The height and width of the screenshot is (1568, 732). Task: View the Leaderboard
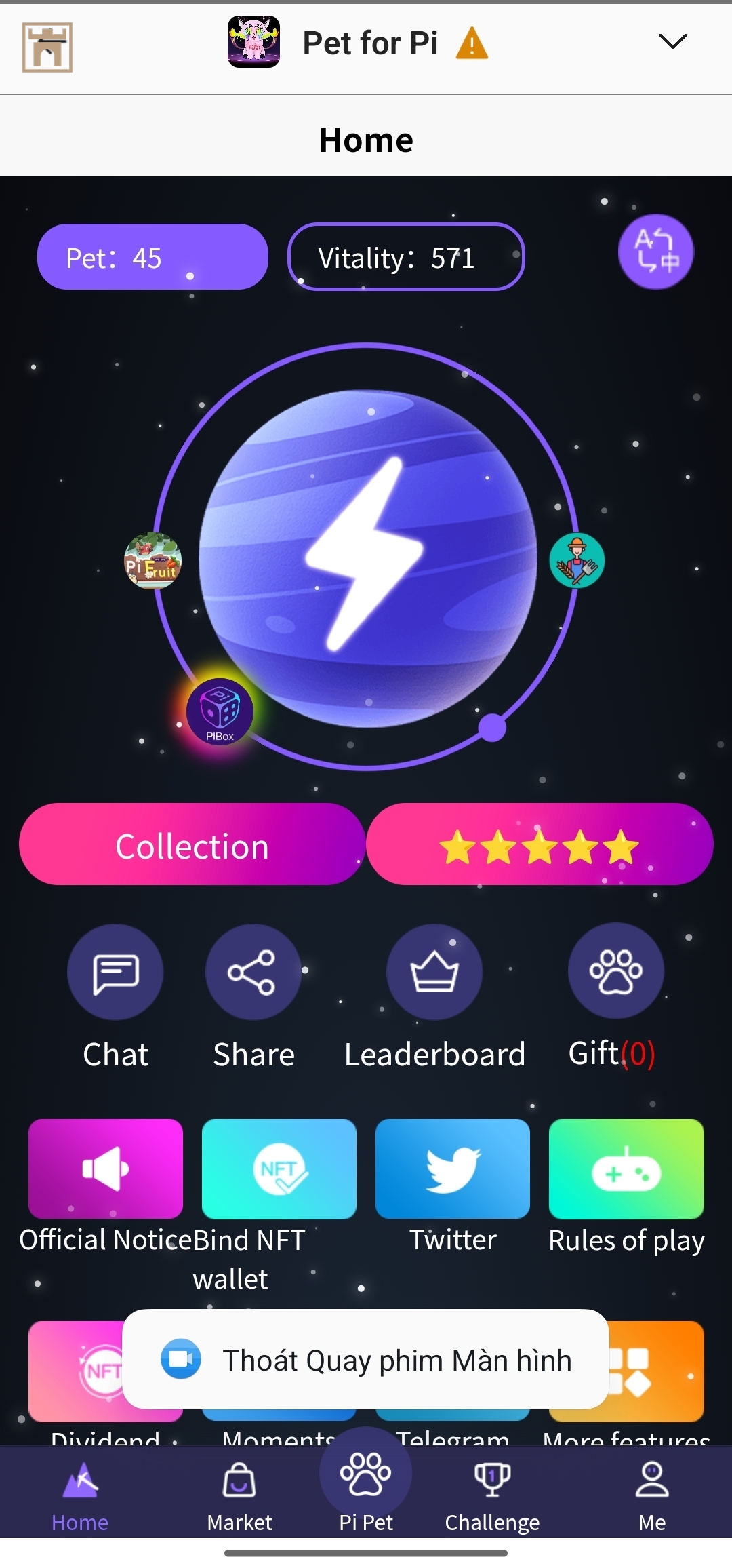coord(434,973)
